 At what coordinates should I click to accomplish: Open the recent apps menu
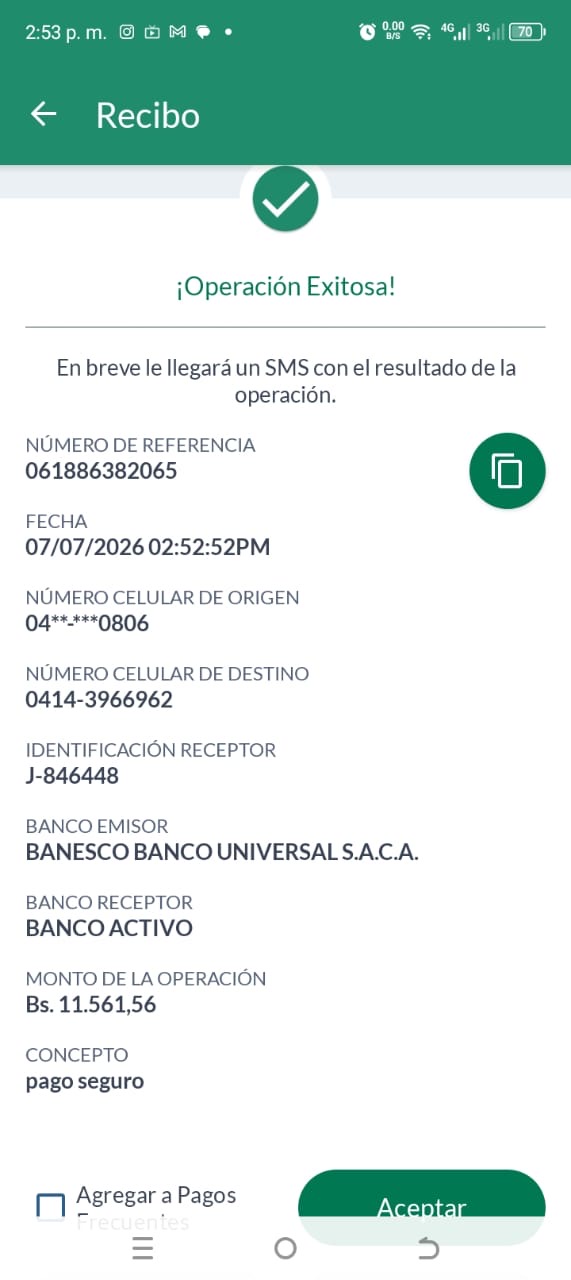click(143, 1248)
